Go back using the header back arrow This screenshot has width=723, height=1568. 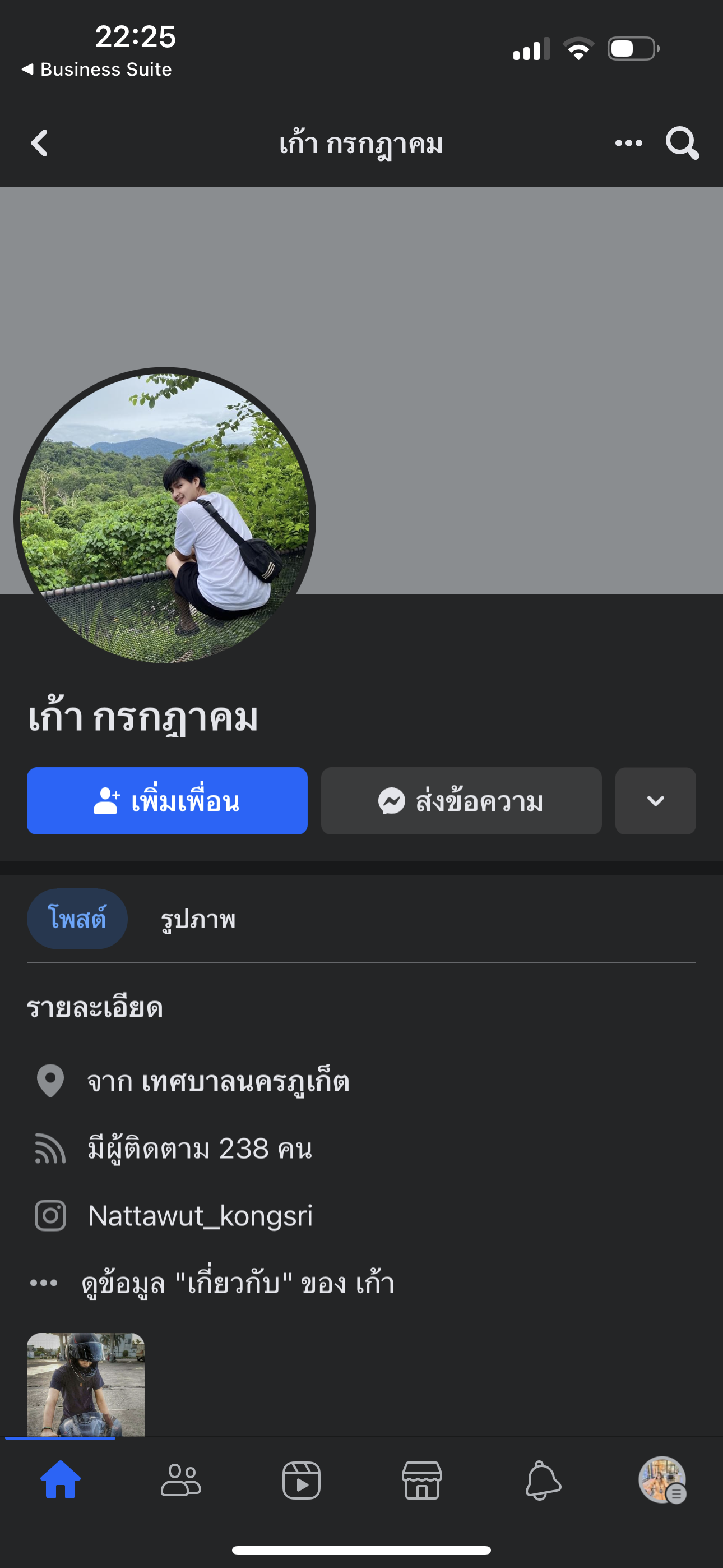pyautogui.click(x=40, y=144)
